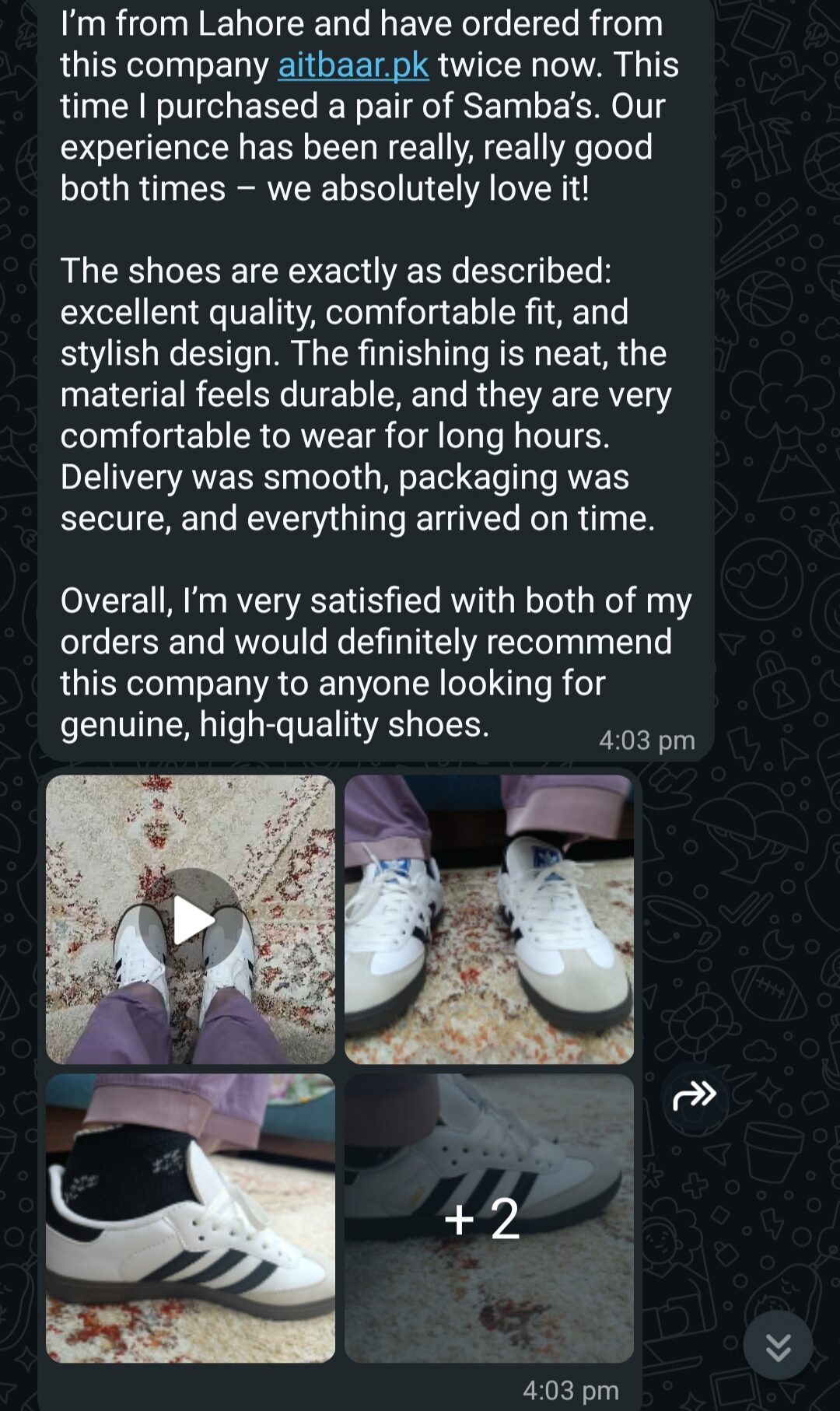Open the +2 more photos tile
840x1411 pixels.
pyautogui.click(x=489, y=1218)
